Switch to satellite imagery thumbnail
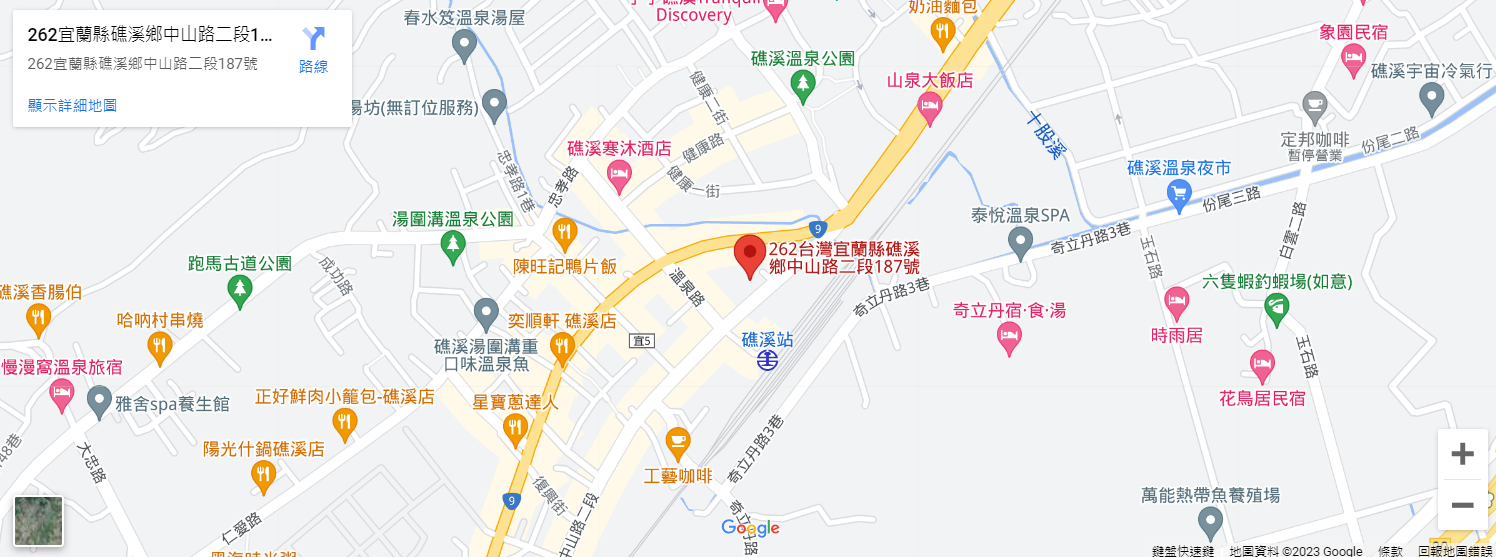This screenshot has height=557, width=1496. (x=39, y=521)
